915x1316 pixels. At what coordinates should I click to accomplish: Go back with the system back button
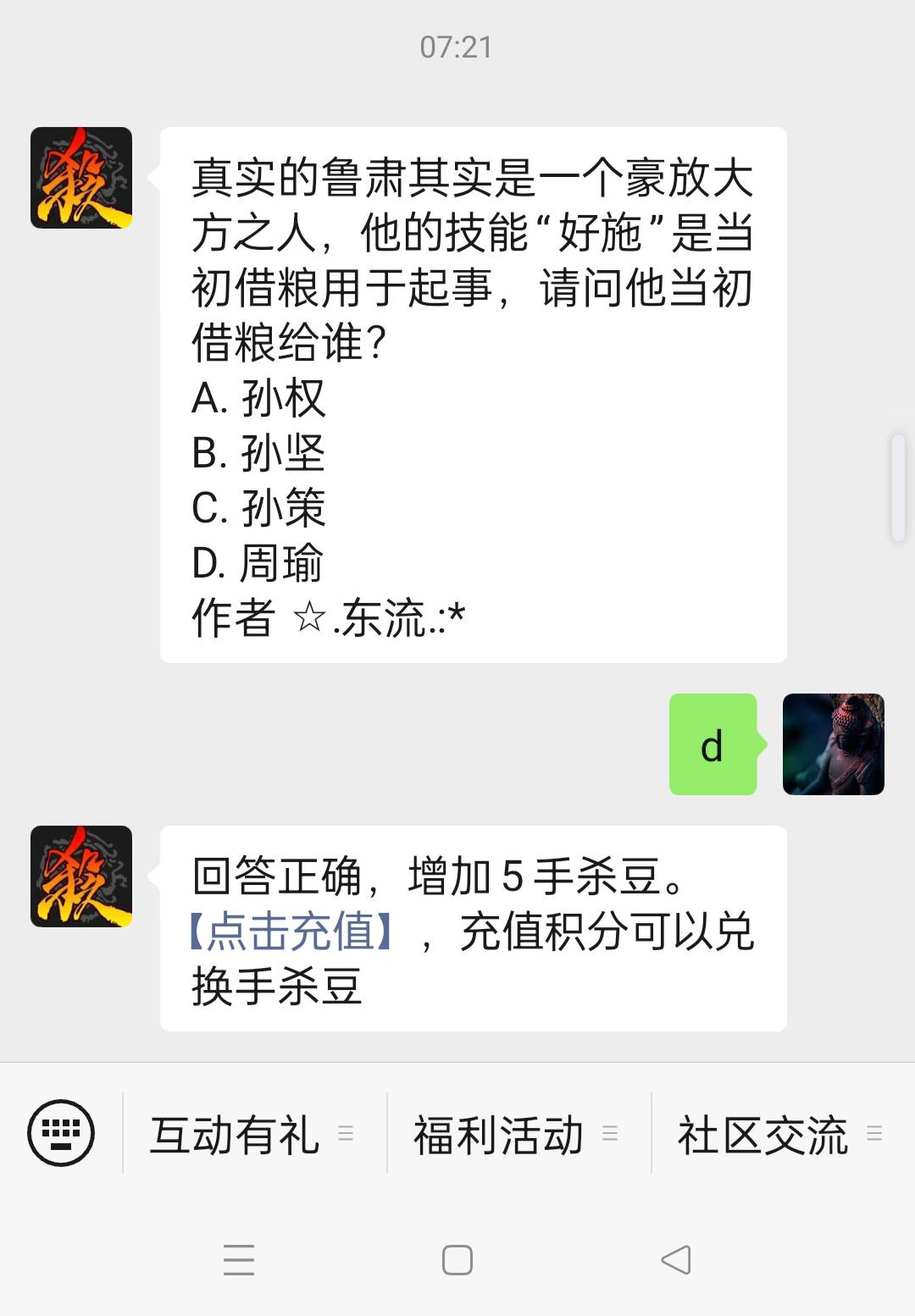coord(676,1260)
